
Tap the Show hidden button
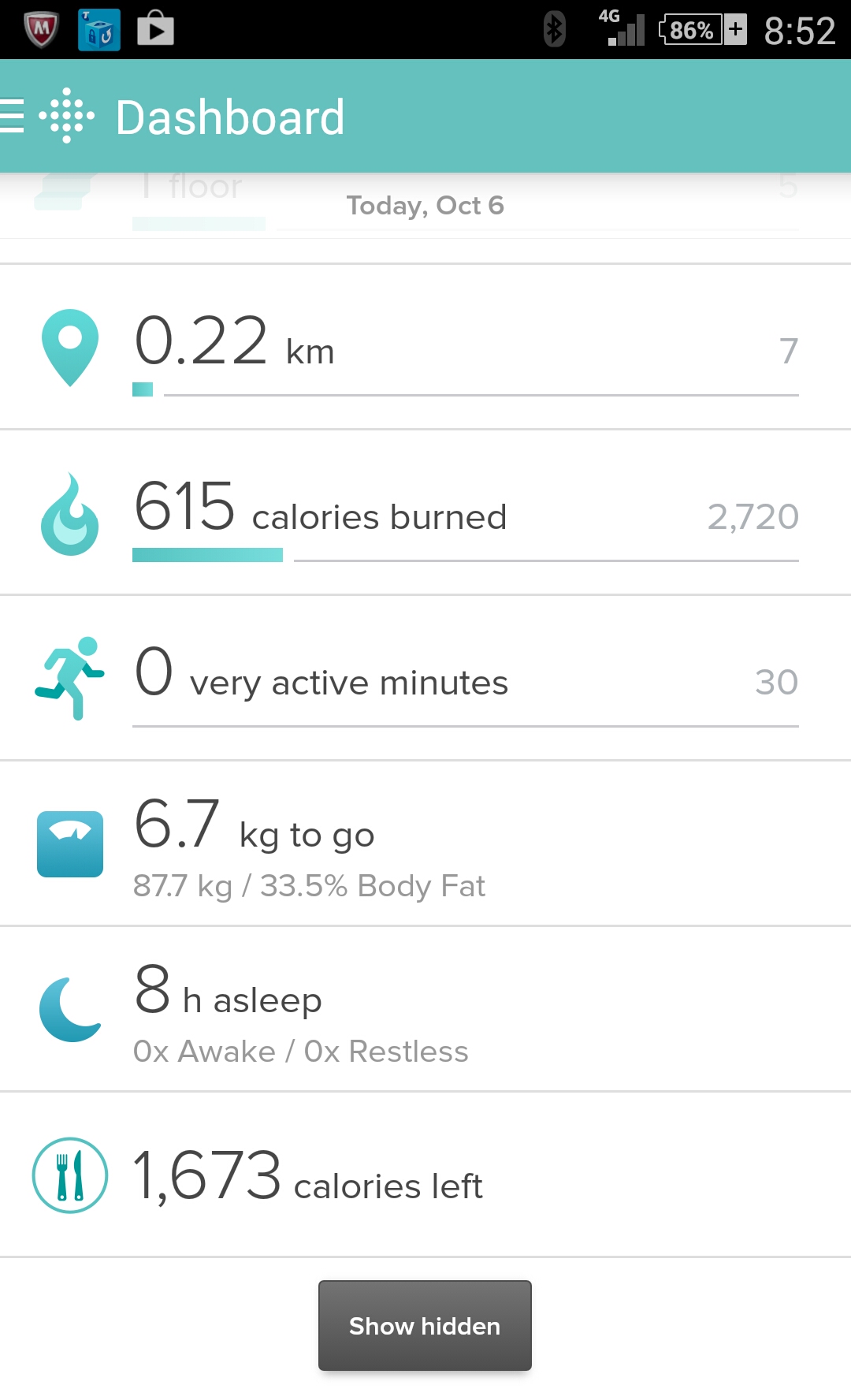pos(425,1326)
